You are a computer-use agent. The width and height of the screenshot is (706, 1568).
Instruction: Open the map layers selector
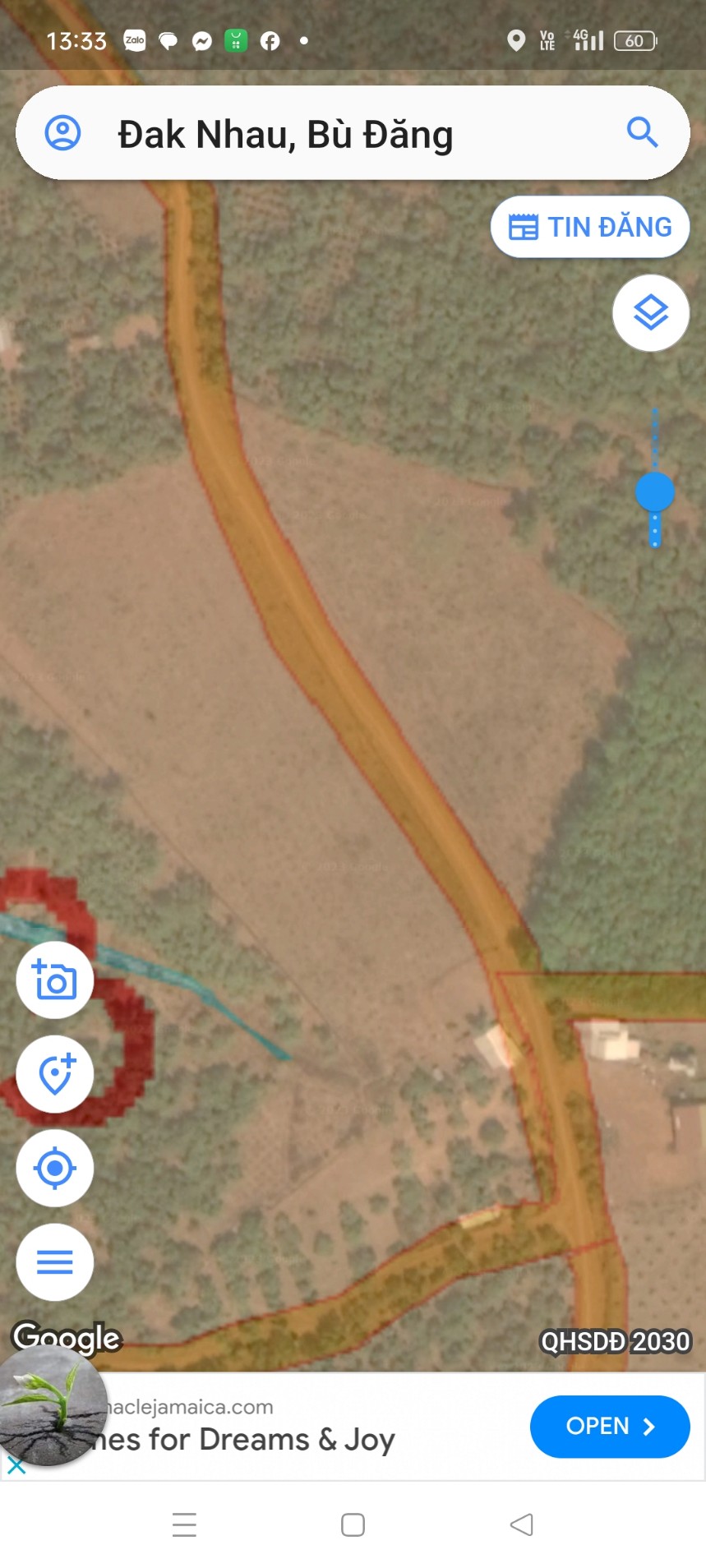click(651, 313)
